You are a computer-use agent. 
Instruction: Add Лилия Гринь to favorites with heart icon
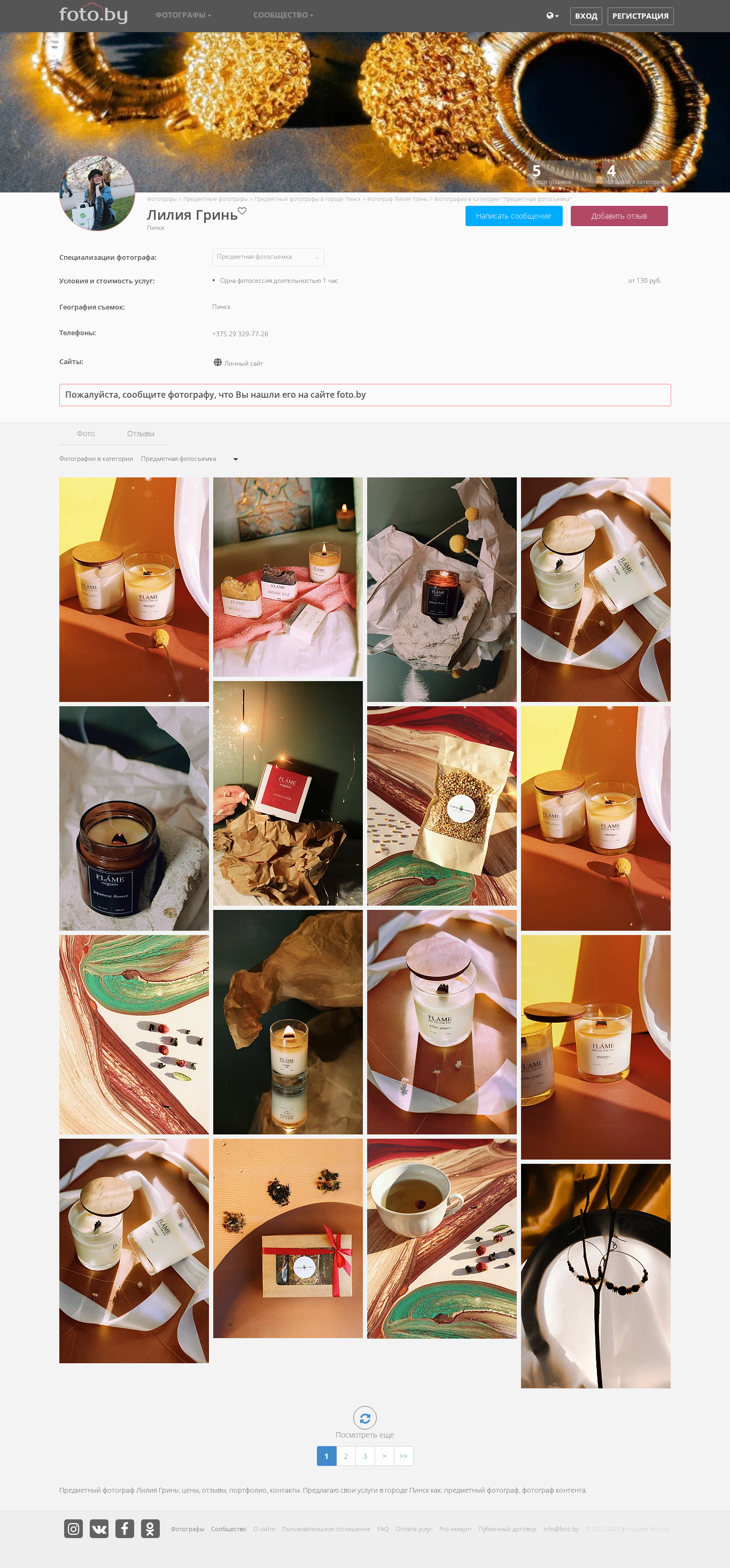click(242, 211)
